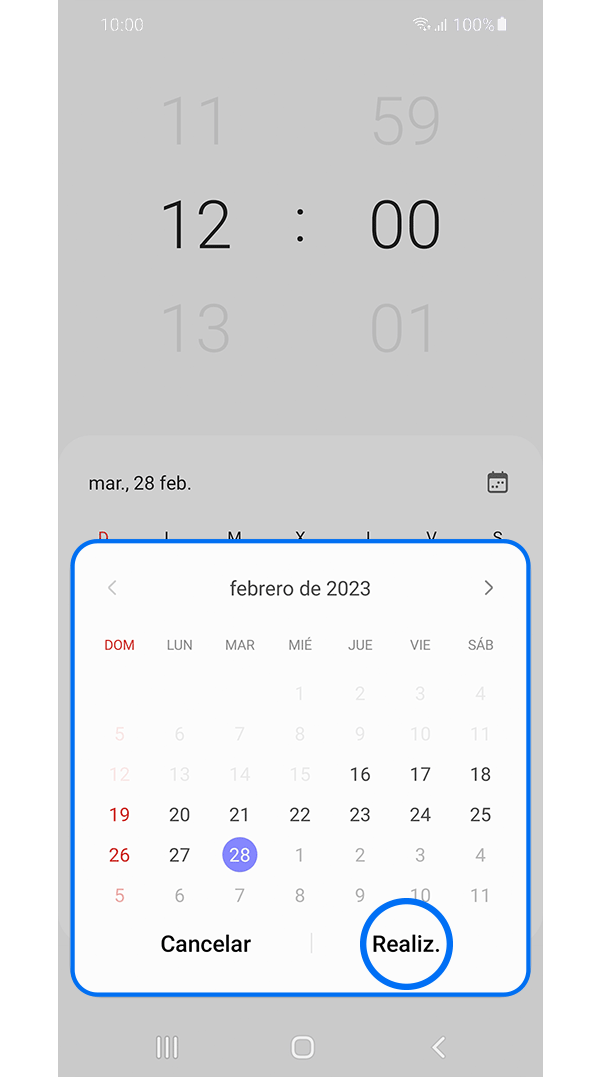Select February 16 in the calendar

(360, 774)
